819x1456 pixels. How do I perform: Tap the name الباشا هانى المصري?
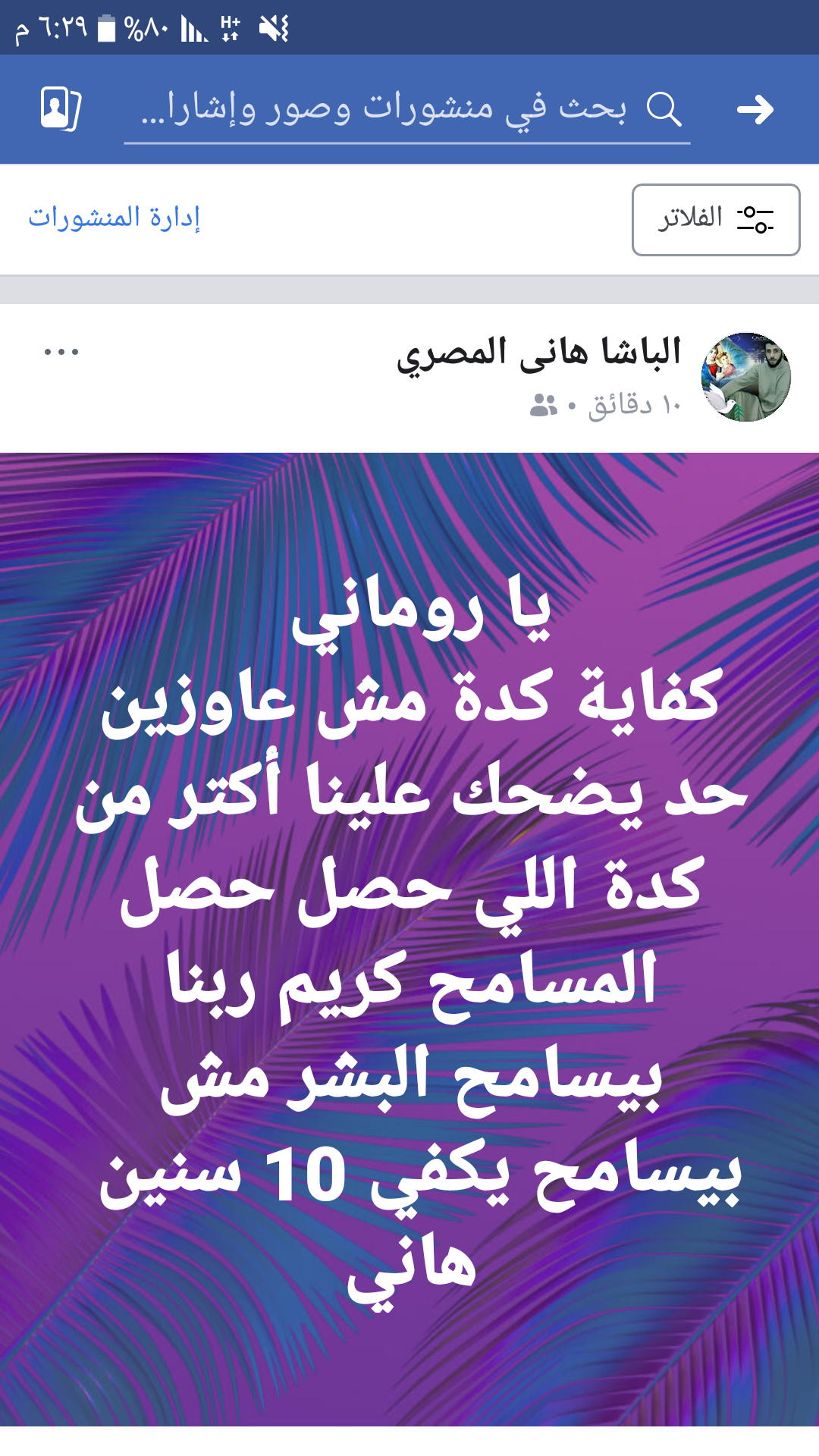(x=538, y=353)
